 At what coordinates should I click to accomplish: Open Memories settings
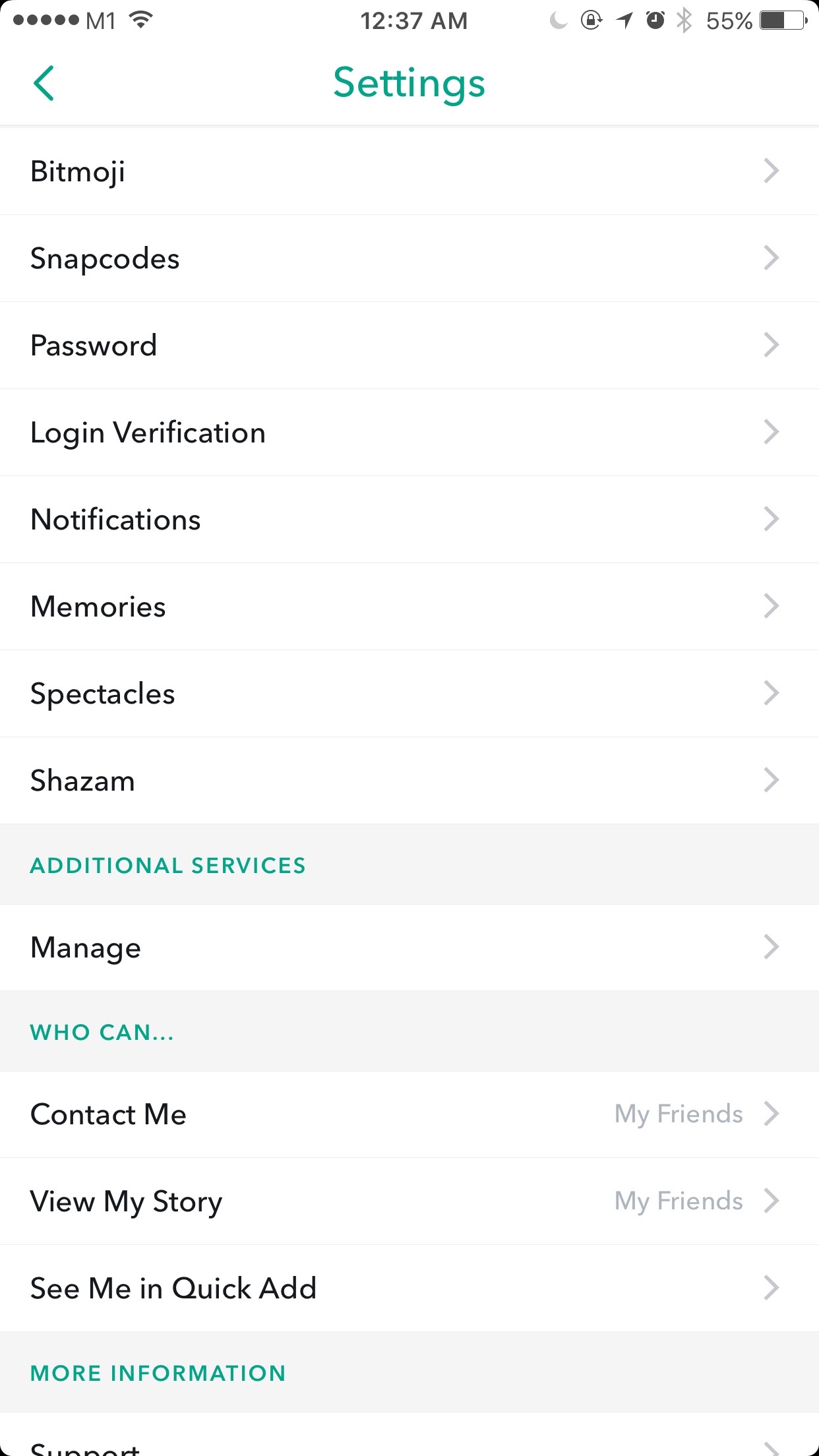[x=409, y=607]
